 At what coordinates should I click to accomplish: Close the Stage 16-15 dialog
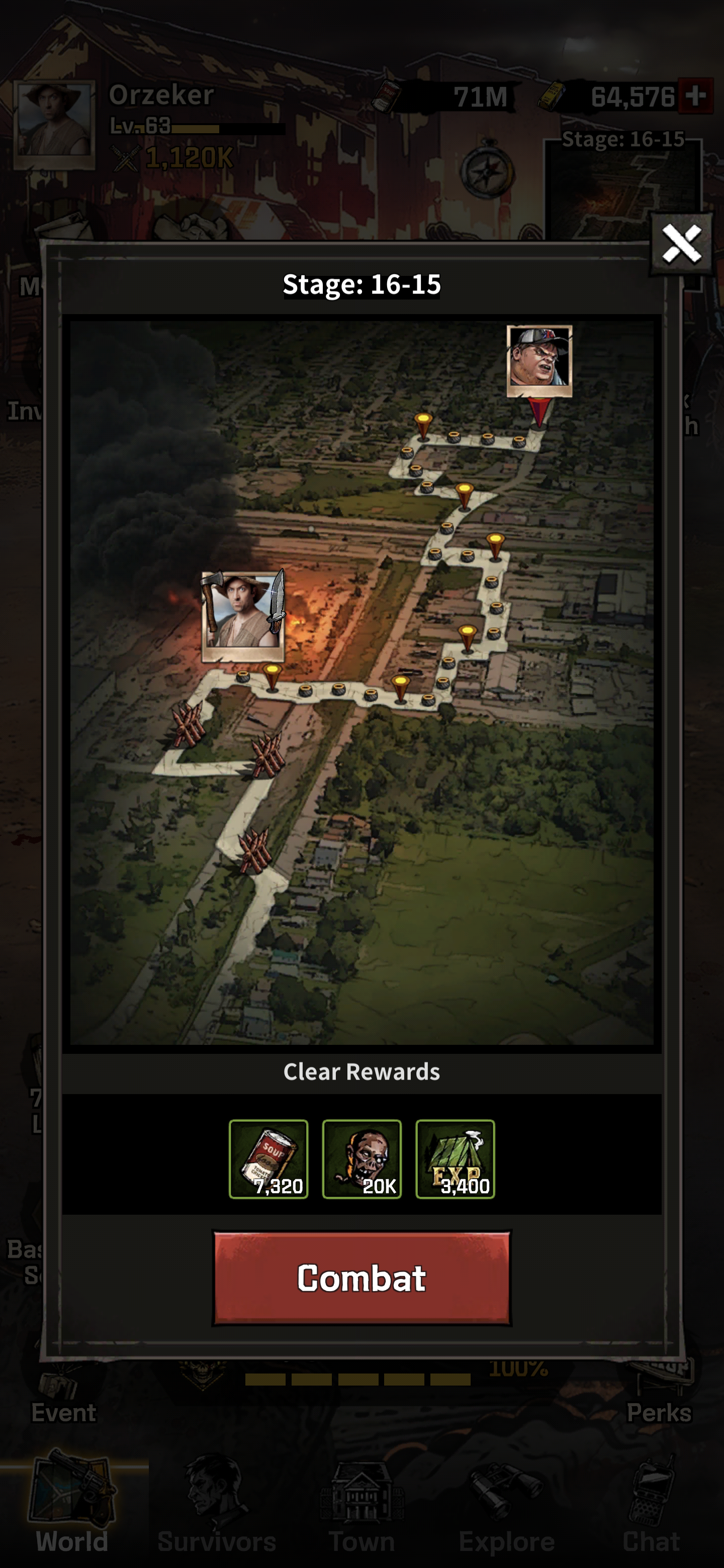pos(681,244)
